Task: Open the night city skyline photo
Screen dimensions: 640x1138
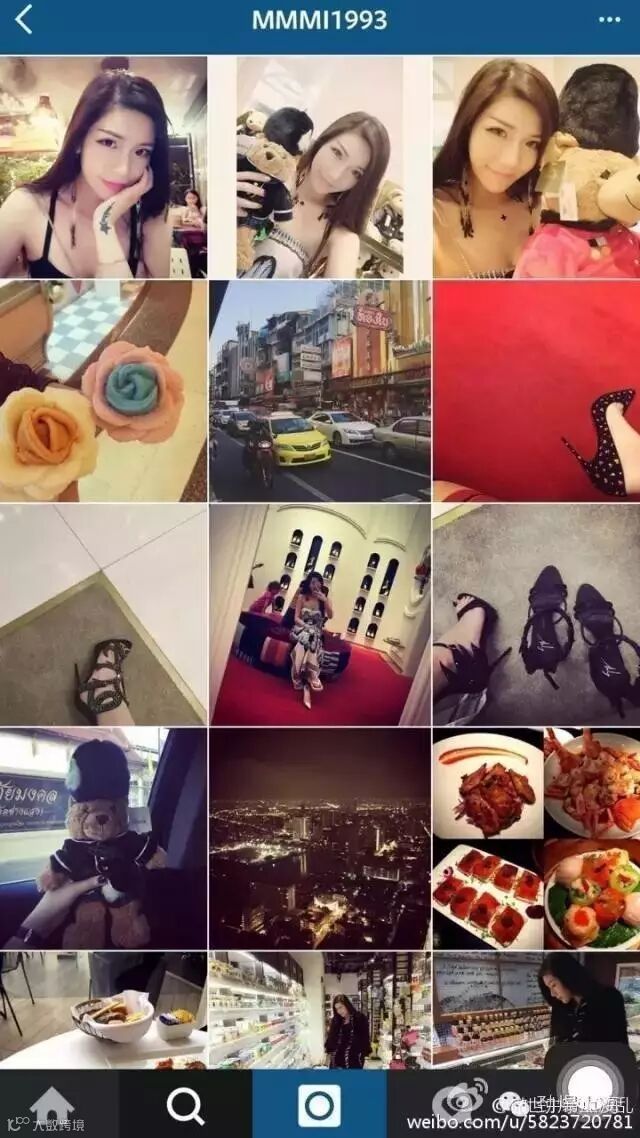Action: [319, 838]
